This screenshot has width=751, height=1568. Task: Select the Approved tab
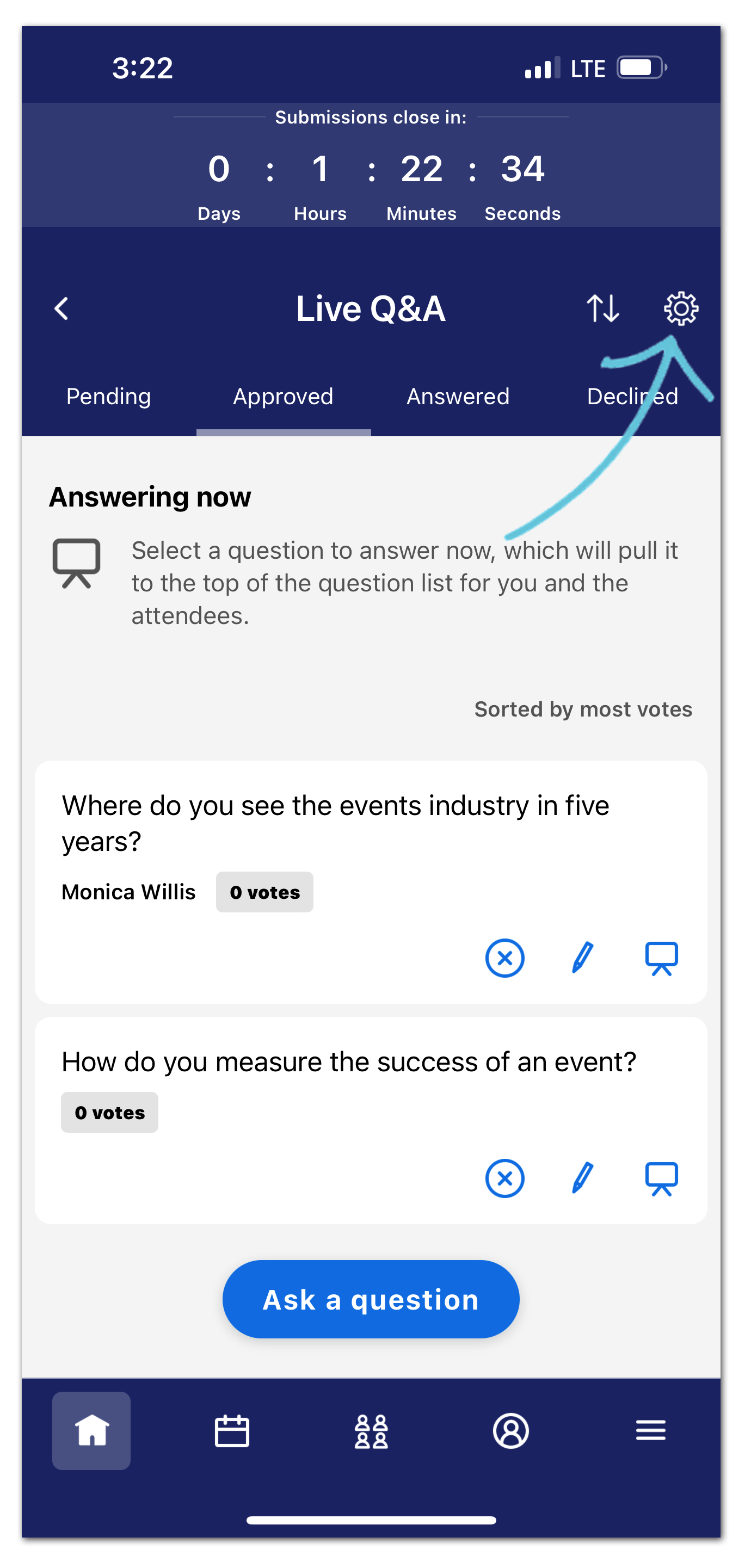pos(283,396)
